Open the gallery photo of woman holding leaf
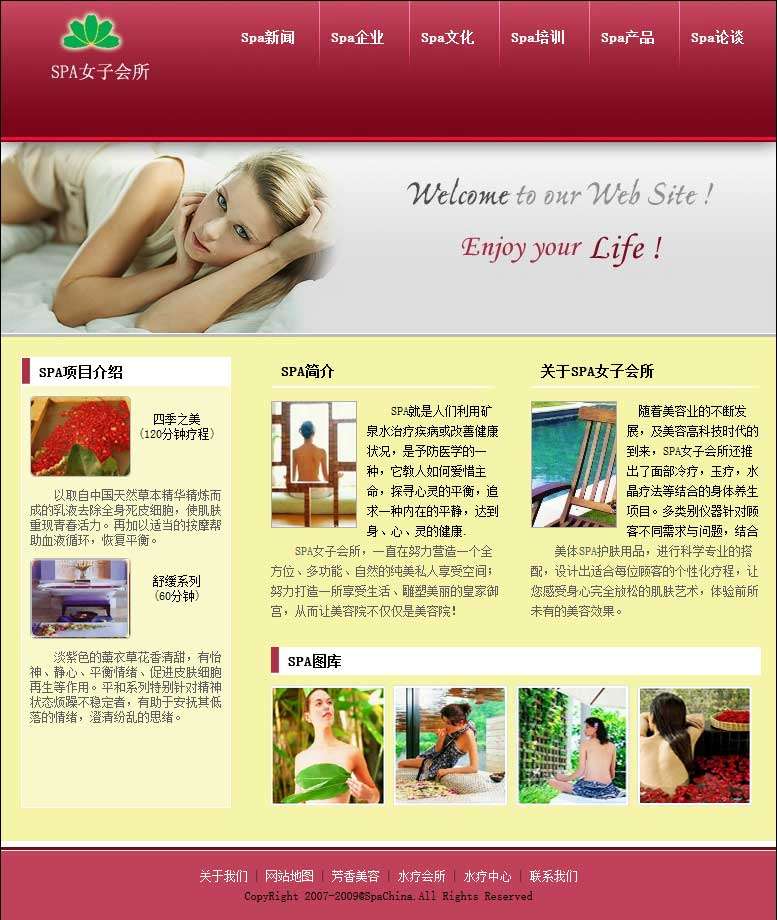Screen dimensions: 777x920 (328, 745)
